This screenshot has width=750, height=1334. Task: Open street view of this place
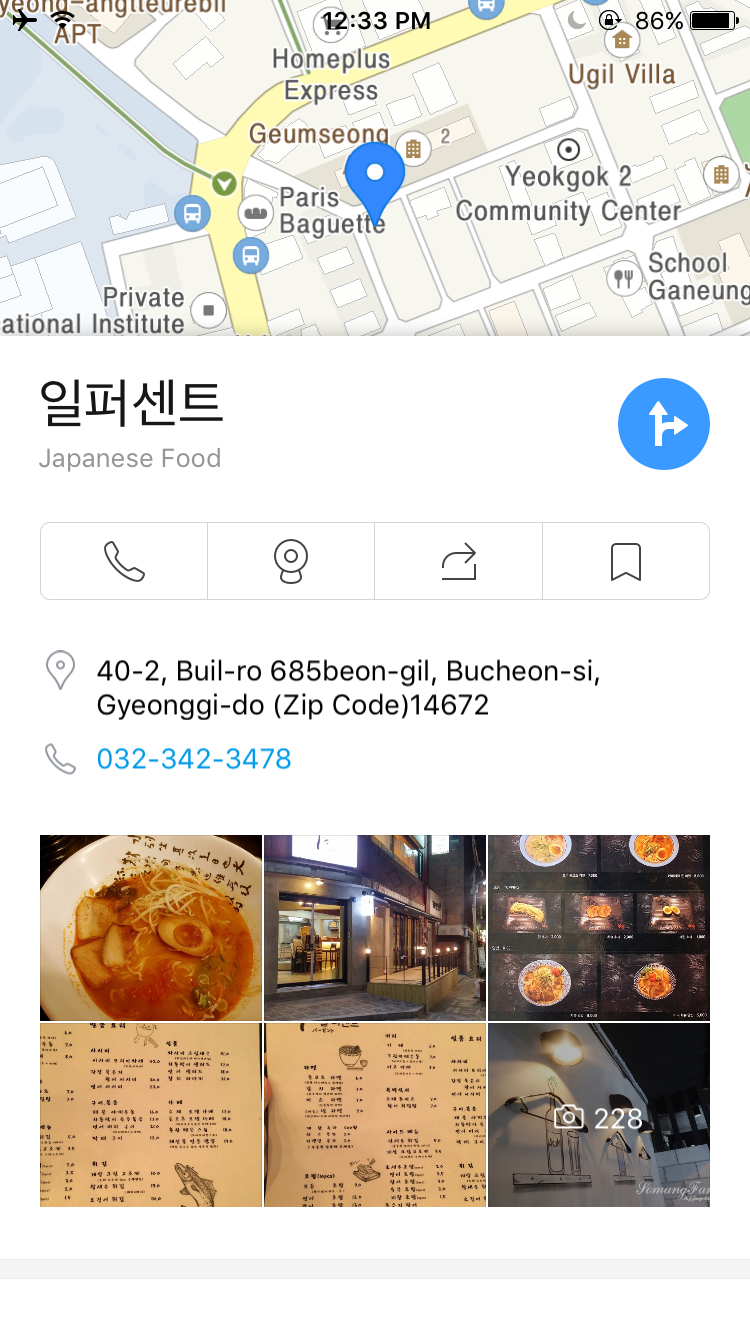(291, 561)
